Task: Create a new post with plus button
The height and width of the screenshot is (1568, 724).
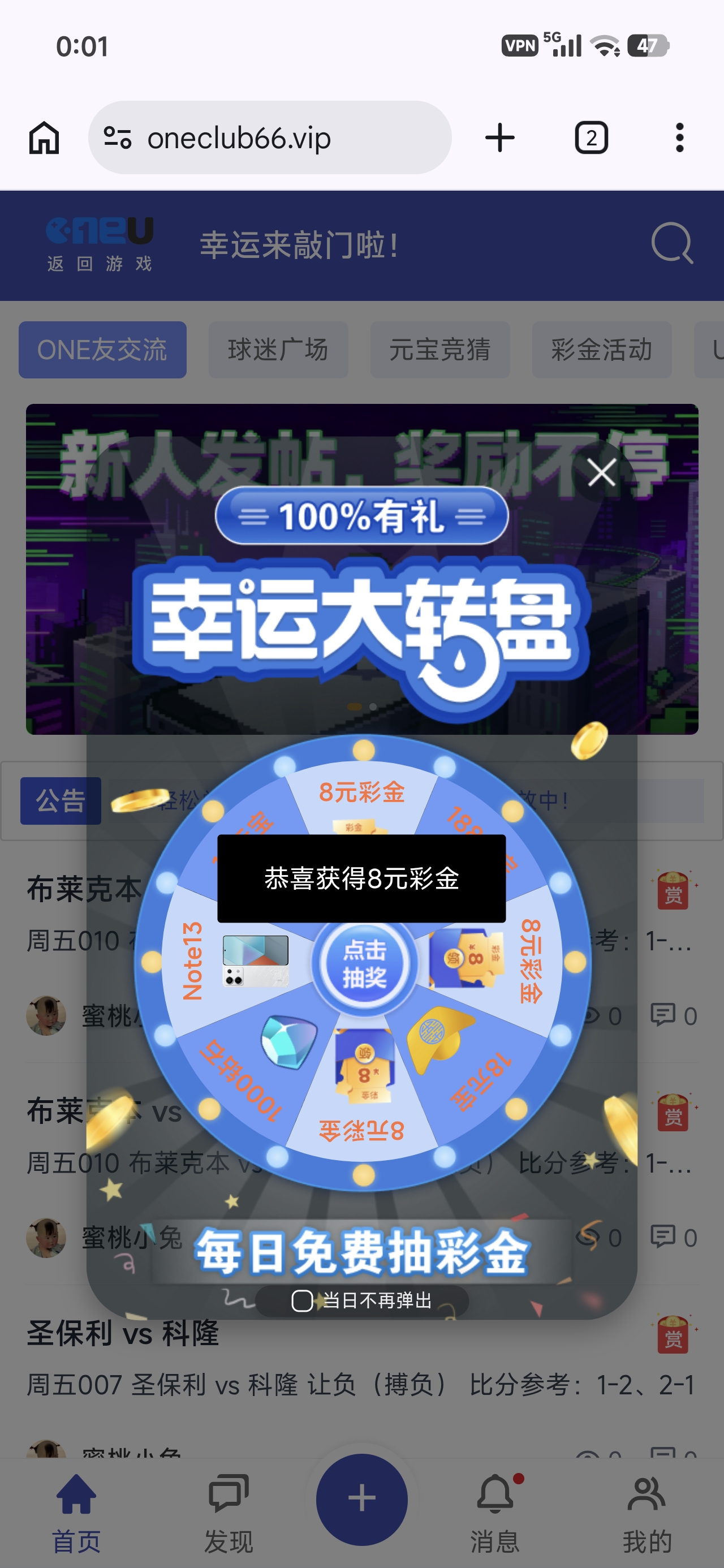Action: 361,1498
